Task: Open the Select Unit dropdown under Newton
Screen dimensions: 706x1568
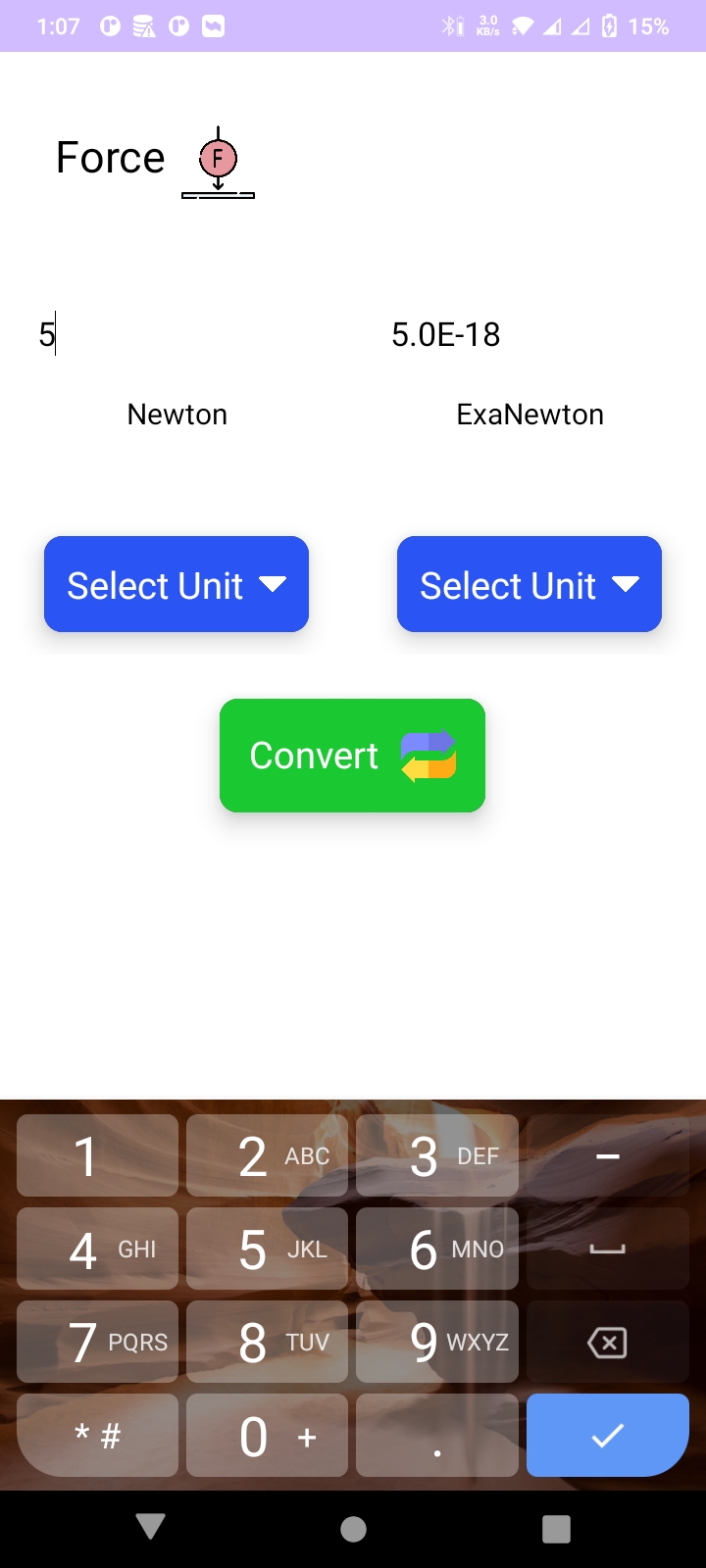Action: (176, 584)
